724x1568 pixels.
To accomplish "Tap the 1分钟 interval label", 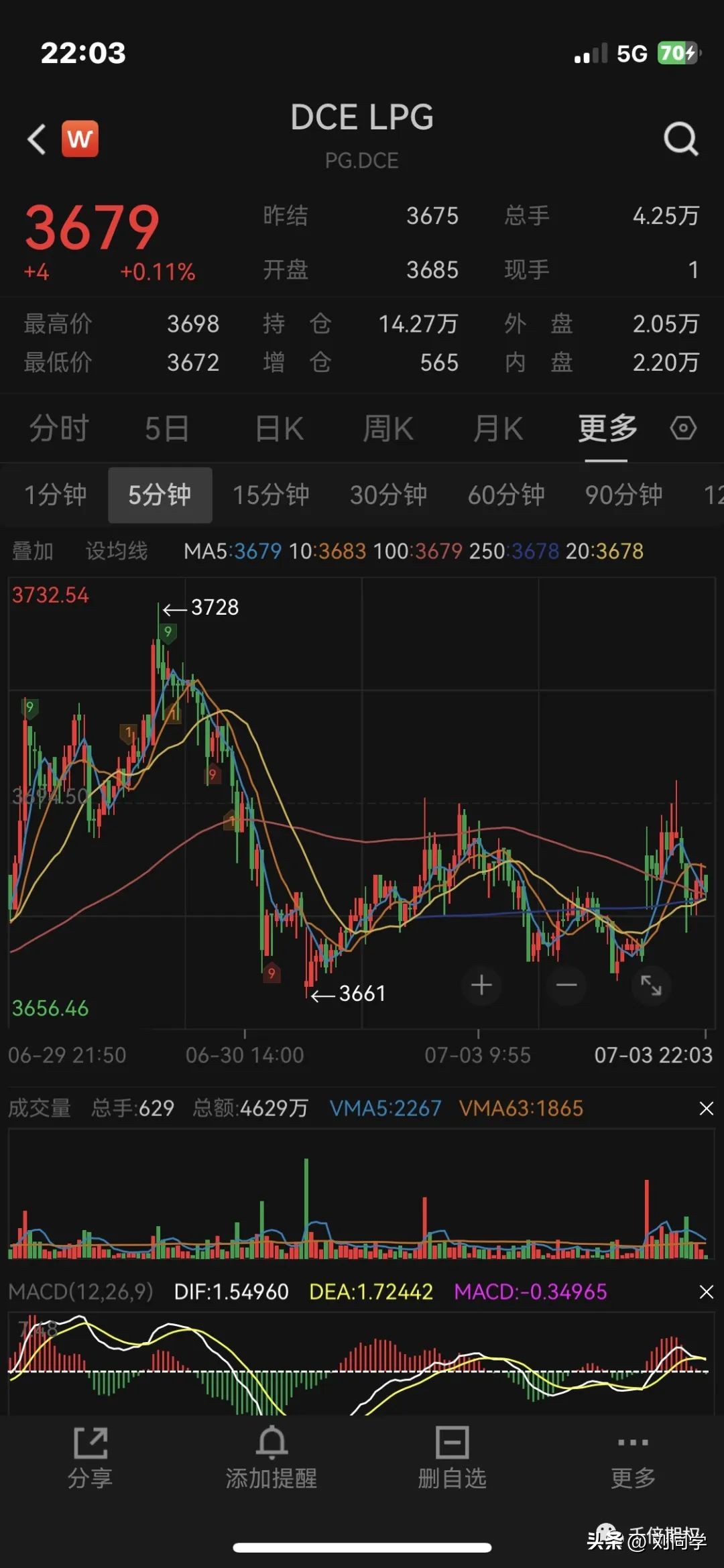I will pos(55,494).
